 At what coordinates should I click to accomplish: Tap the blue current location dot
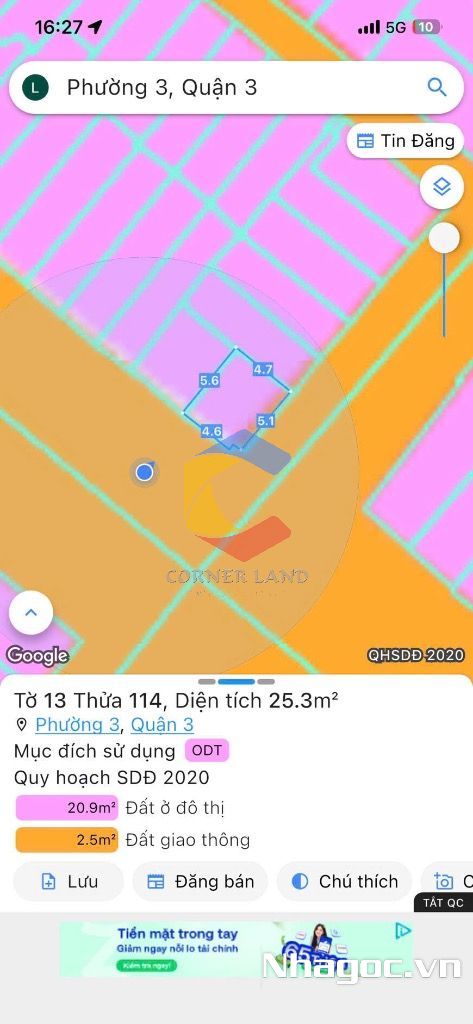click(x=144, y=472)
